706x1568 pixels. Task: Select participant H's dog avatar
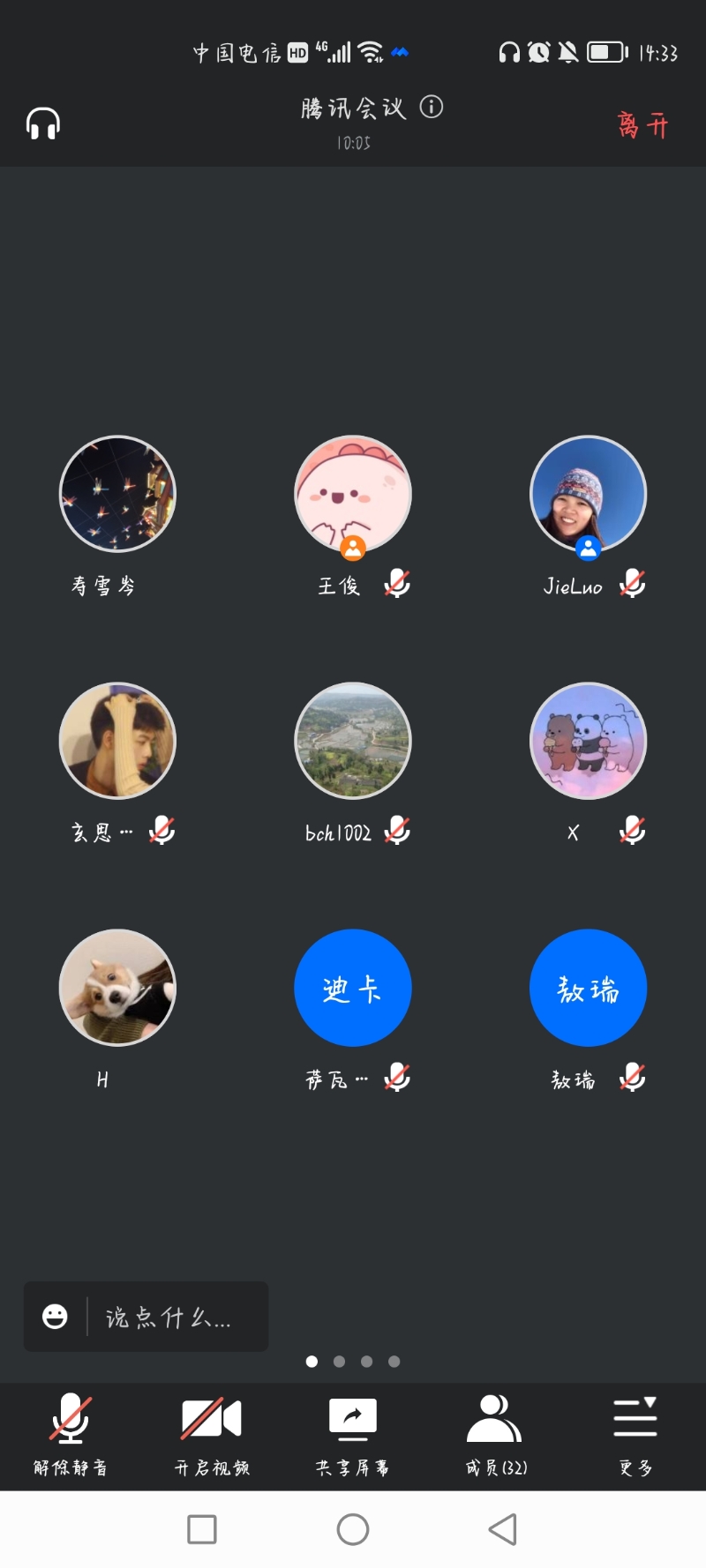tap(117, 988)
